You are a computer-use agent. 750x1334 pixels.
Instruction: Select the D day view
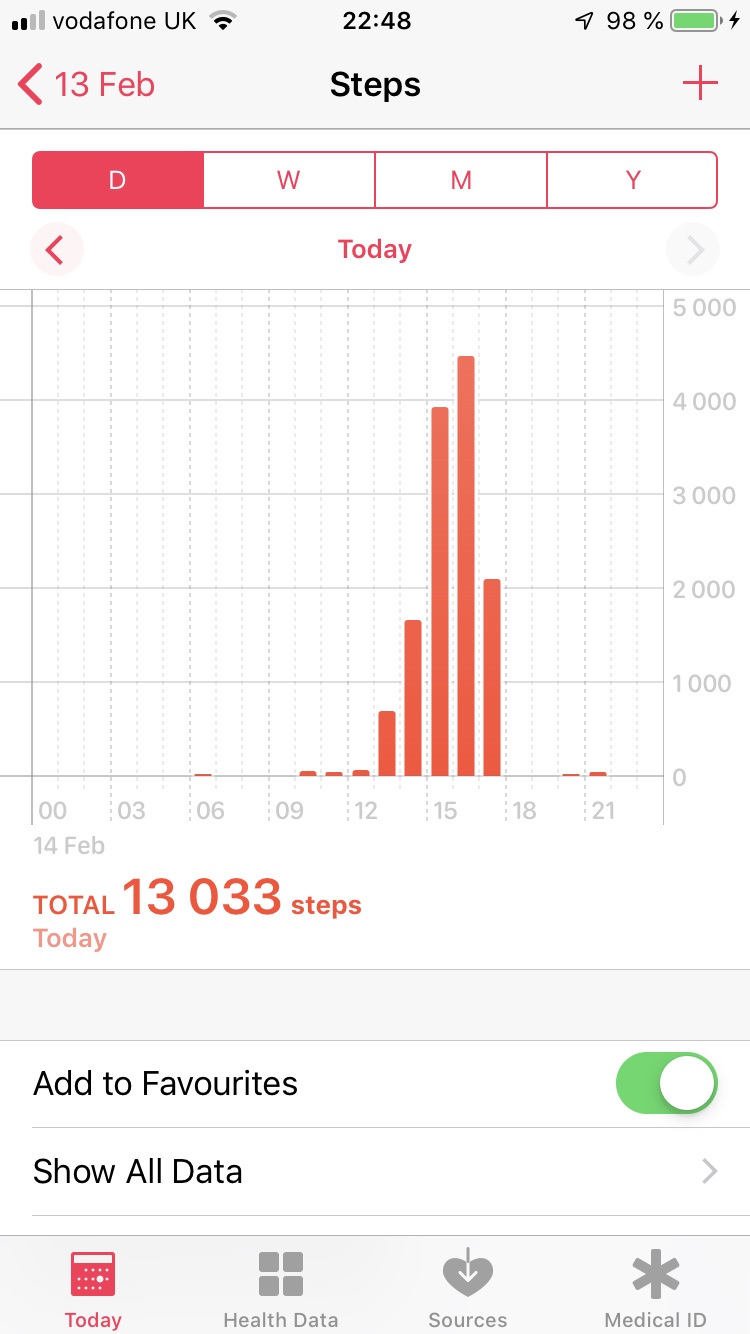118,180
